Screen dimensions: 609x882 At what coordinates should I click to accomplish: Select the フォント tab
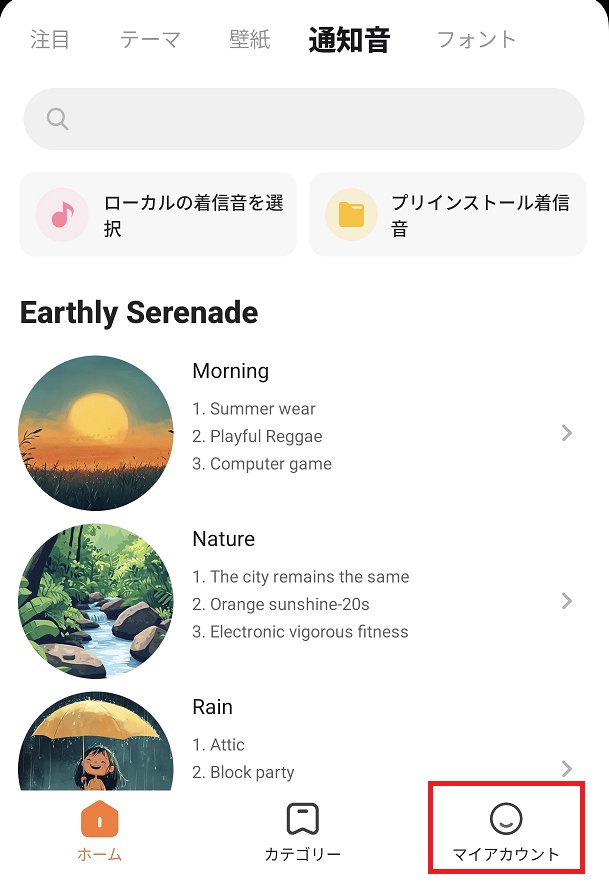tap(477, 40)
